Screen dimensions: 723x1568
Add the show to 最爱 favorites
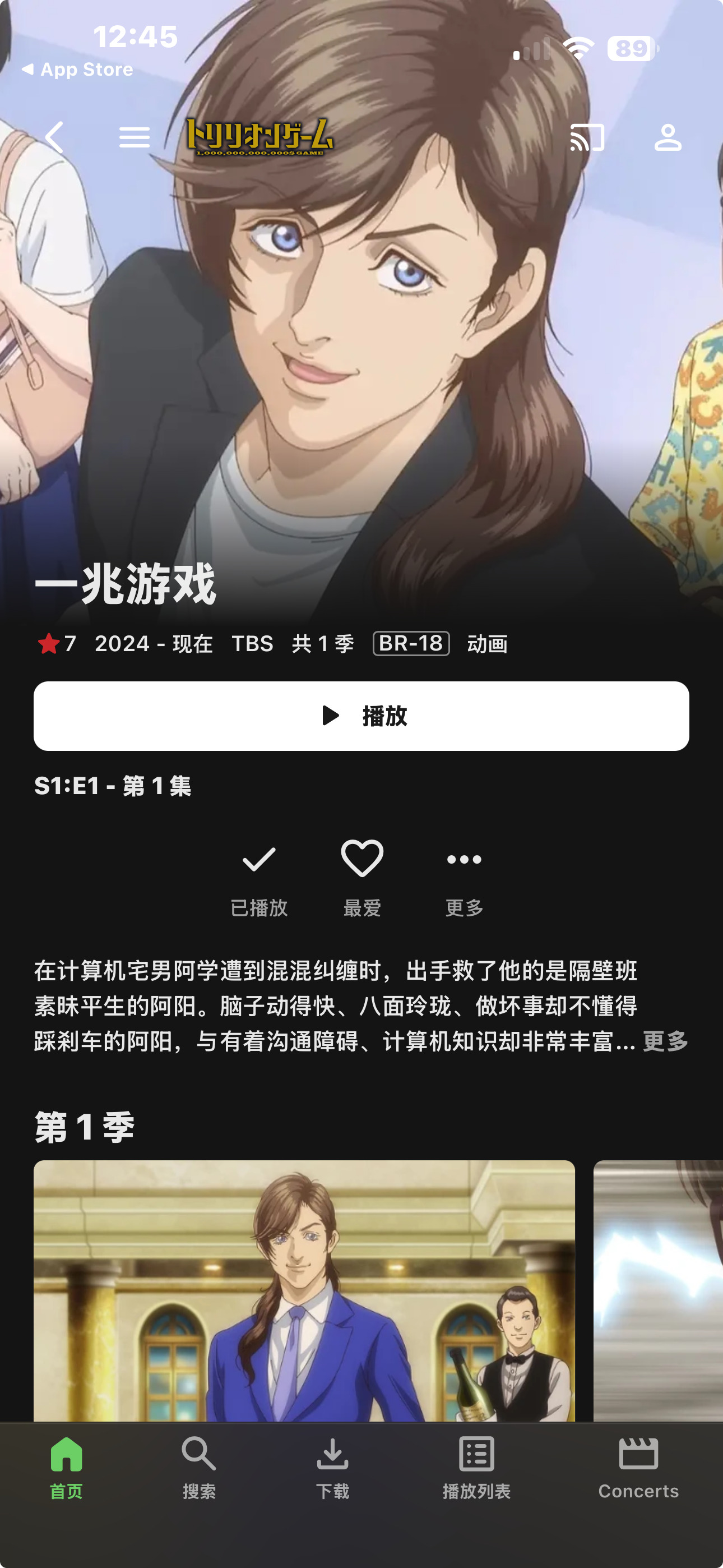pos(362,877)
